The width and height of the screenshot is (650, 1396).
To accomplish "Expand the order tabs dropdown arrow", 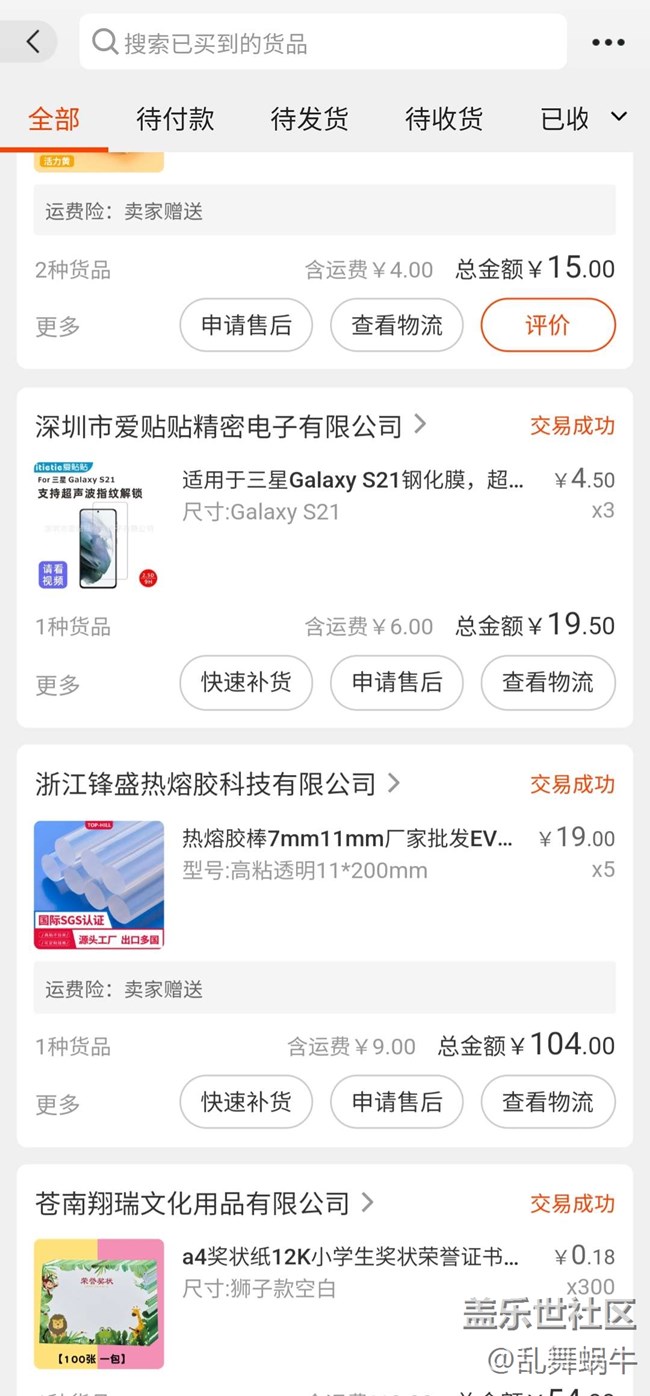I will pos(619,117).
